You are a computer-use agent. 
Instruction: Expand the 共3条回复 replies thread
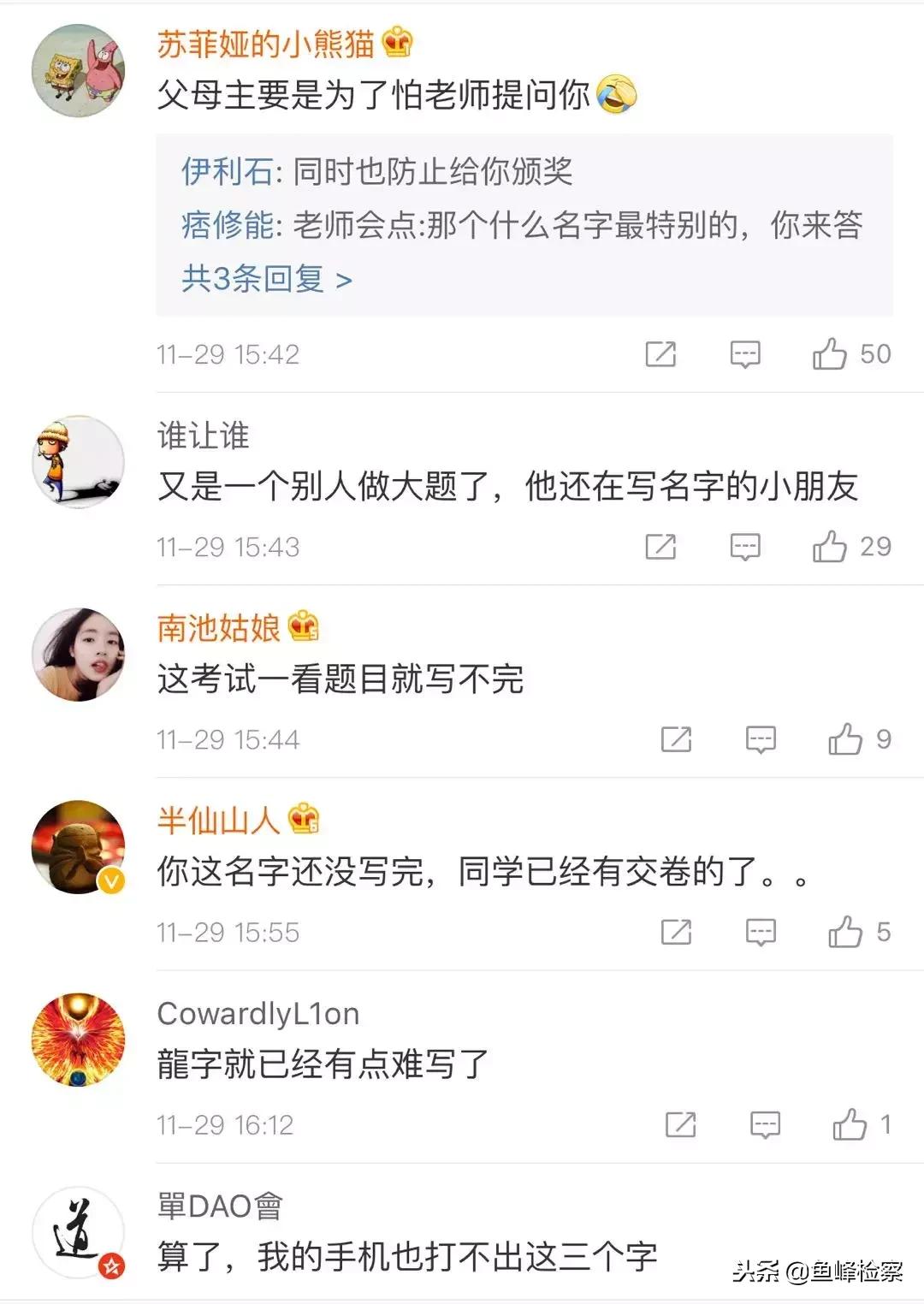point(255,280)
